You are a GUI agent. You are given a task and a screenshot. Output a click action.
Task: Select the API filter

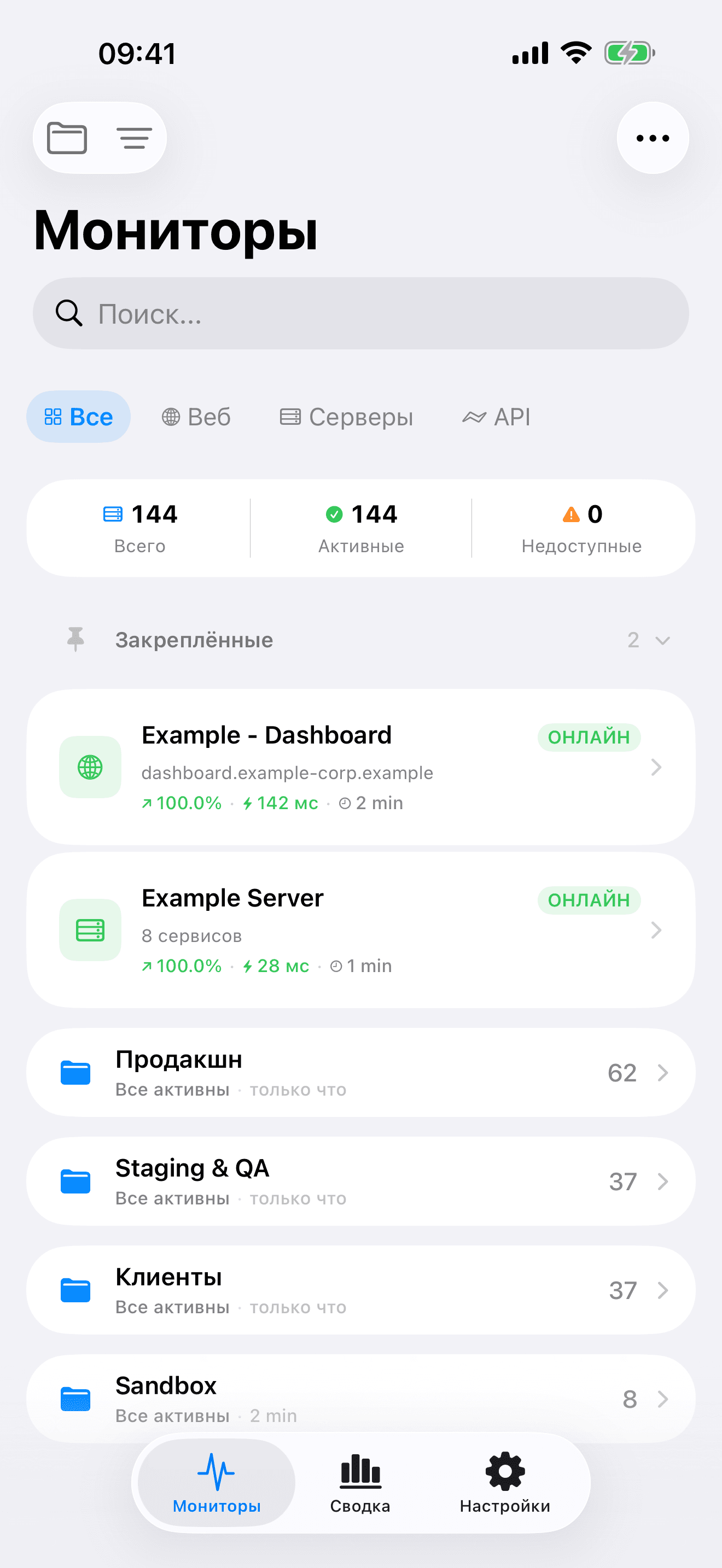coord(496,417)
